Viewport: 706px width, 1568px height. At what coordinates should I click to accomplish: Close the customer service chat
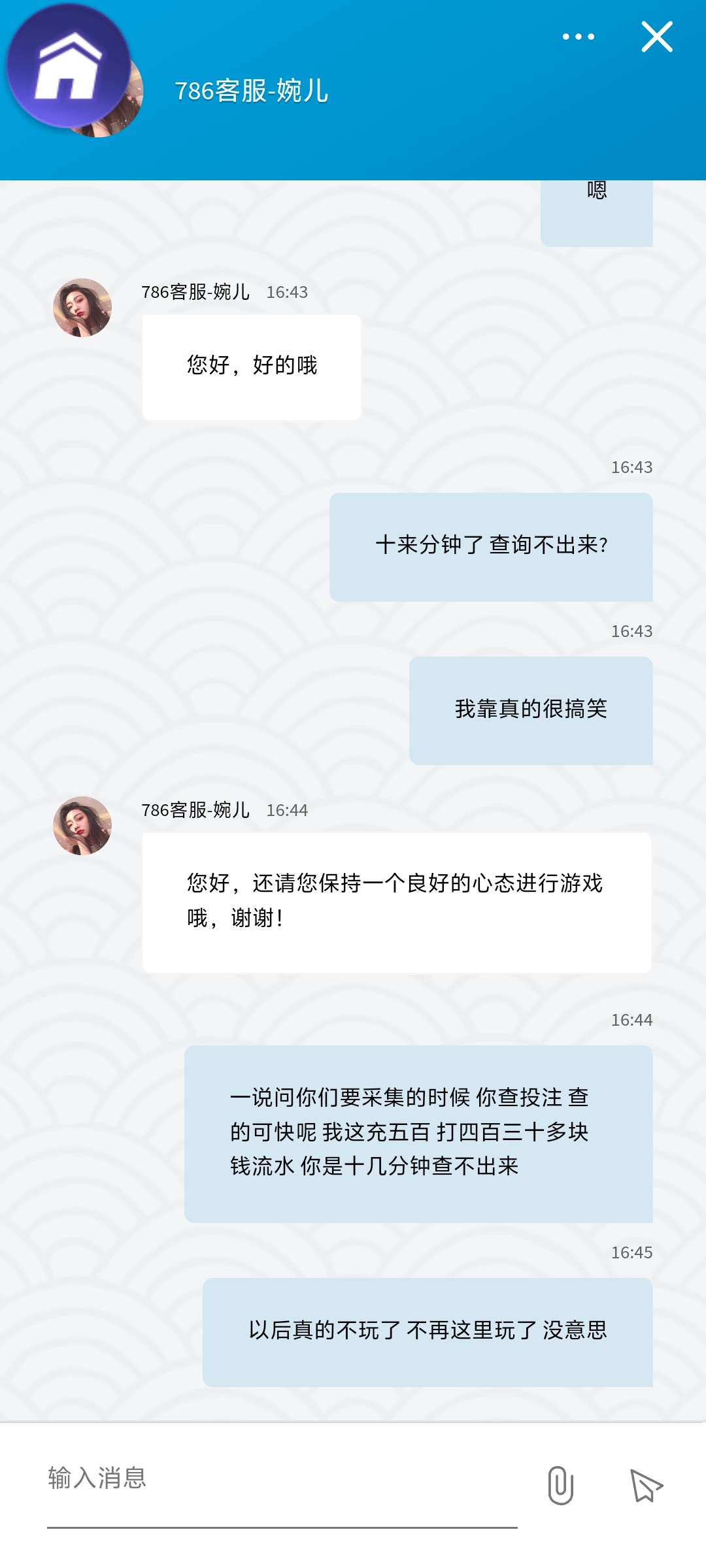tap(656, 37)
